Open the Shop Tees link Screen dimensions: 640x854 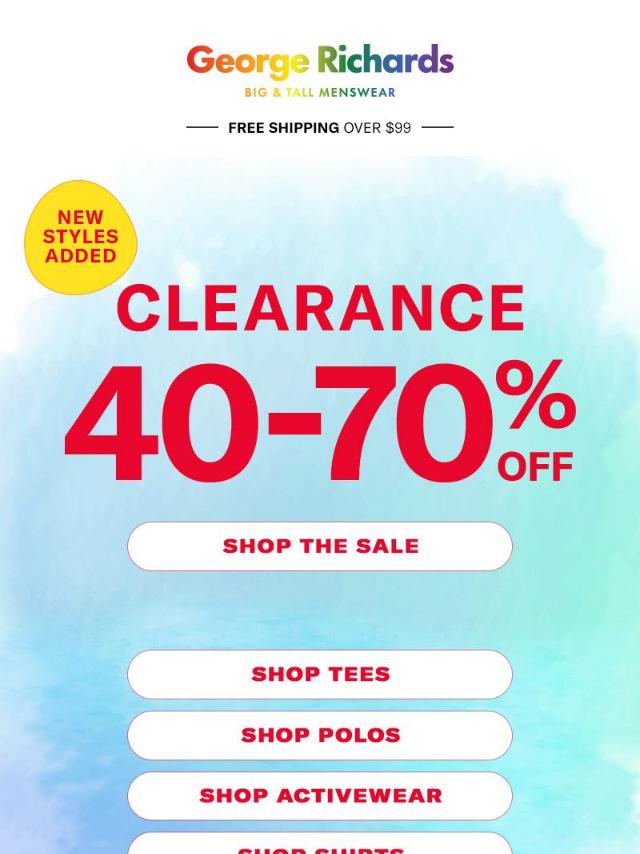[x=320, y=674]
